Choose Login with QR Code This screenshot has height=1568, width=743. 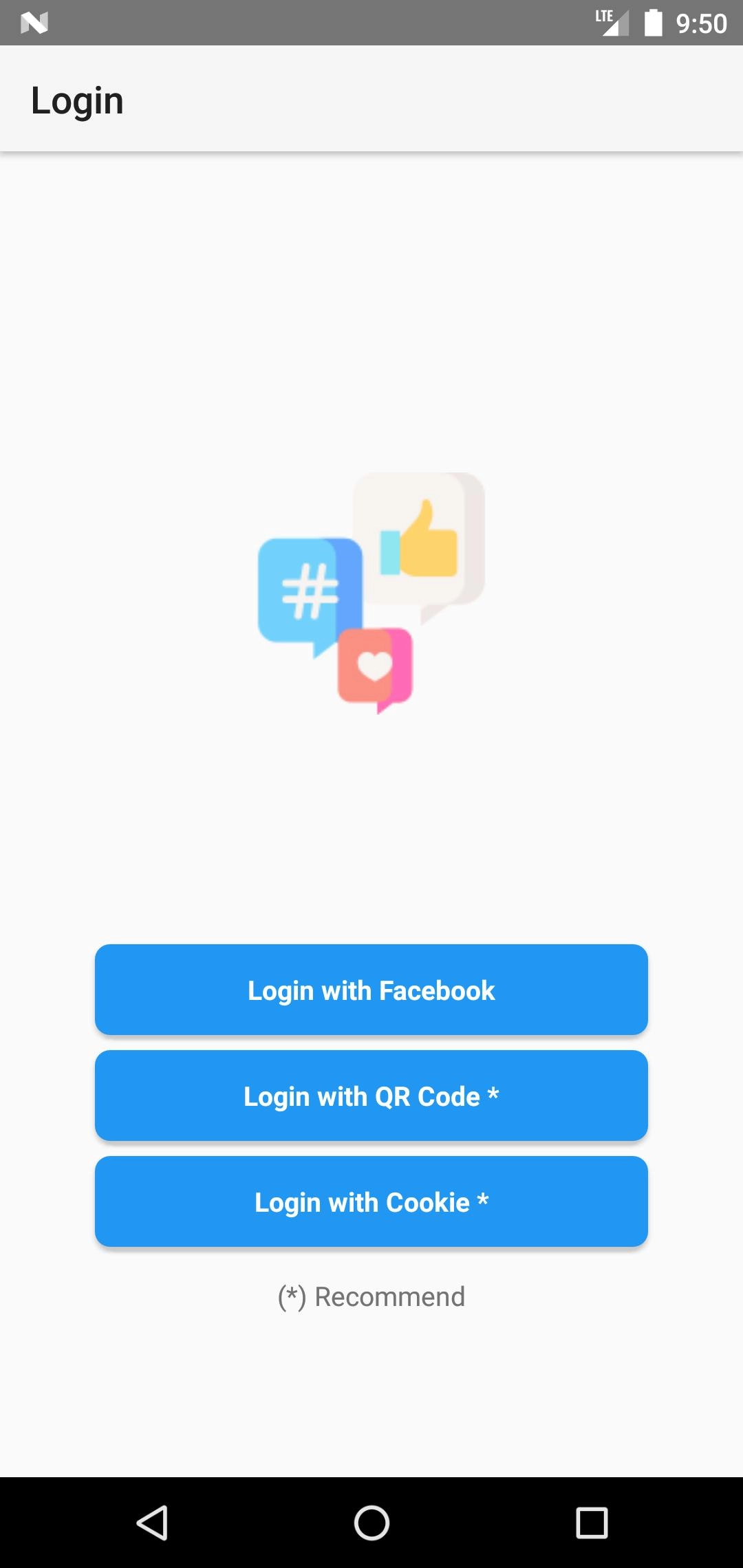[x=371, y=1096]
